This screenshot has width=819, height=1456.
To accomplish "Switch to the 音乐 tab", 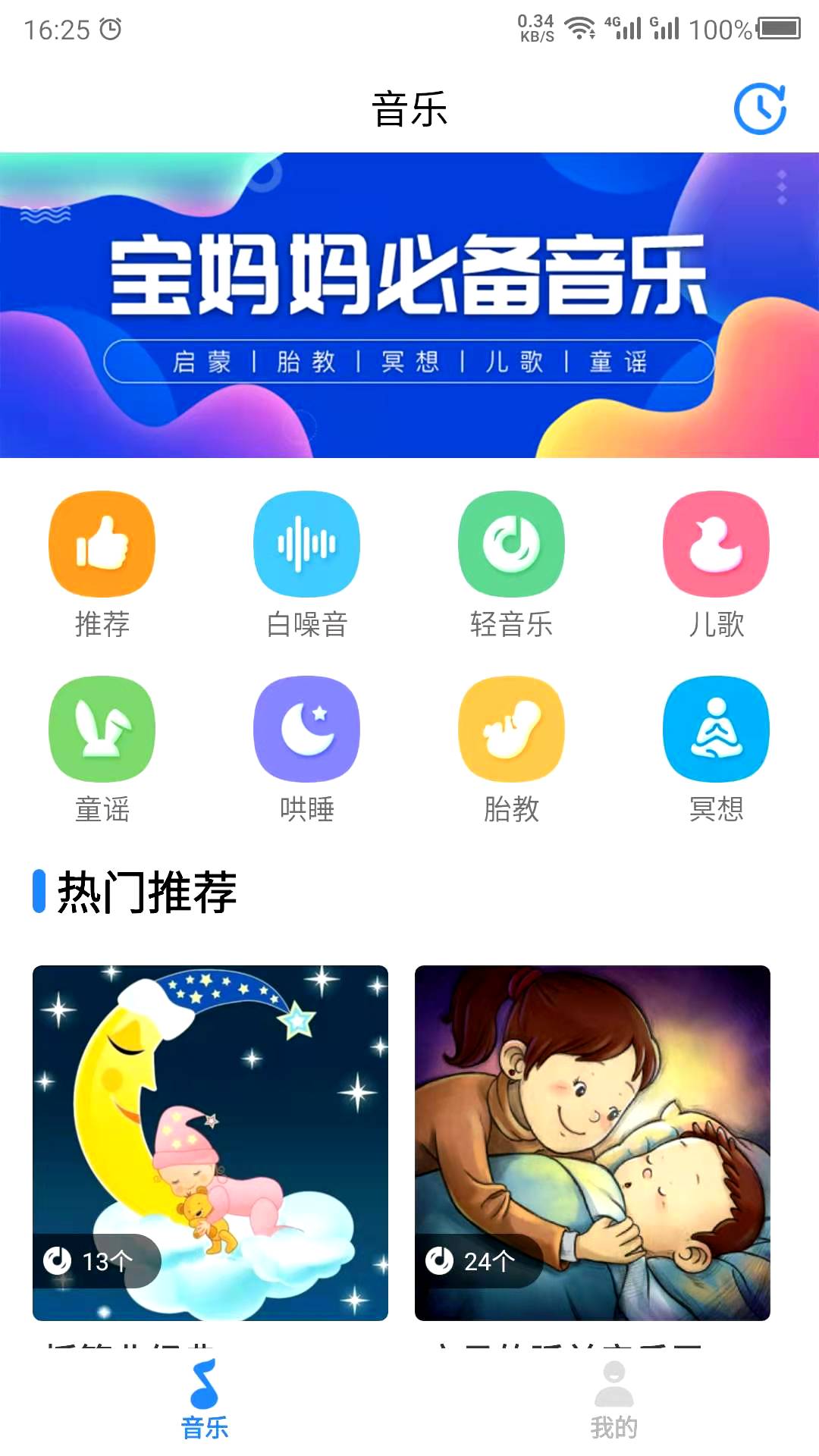I will click(x=205, y=1400).
